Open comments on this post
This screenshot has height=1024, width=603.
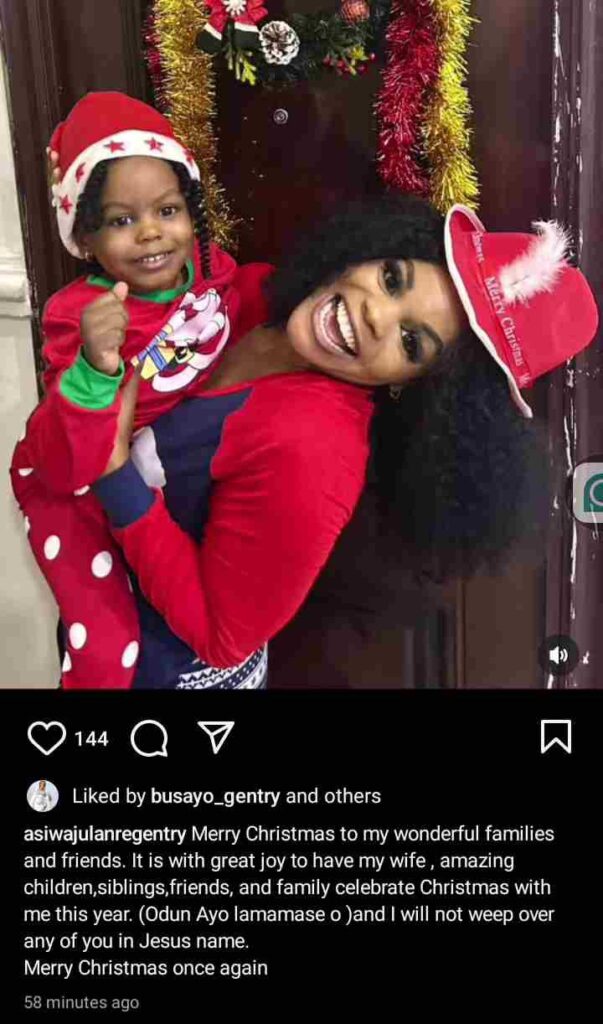(149, 738)
